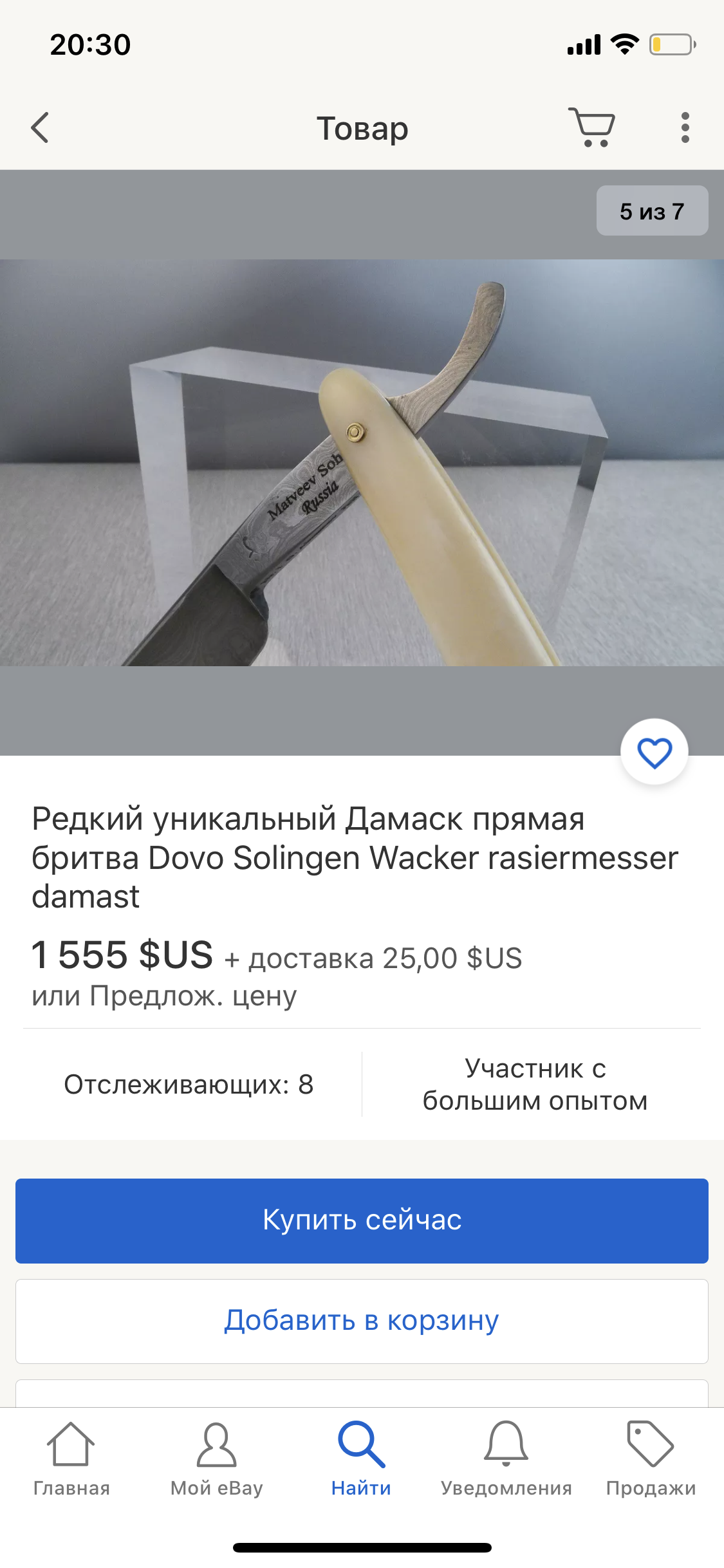Tap Добавить в корзину button
The height and width of the screenshot is (1568, 724).
click(x=362, y=1321)
